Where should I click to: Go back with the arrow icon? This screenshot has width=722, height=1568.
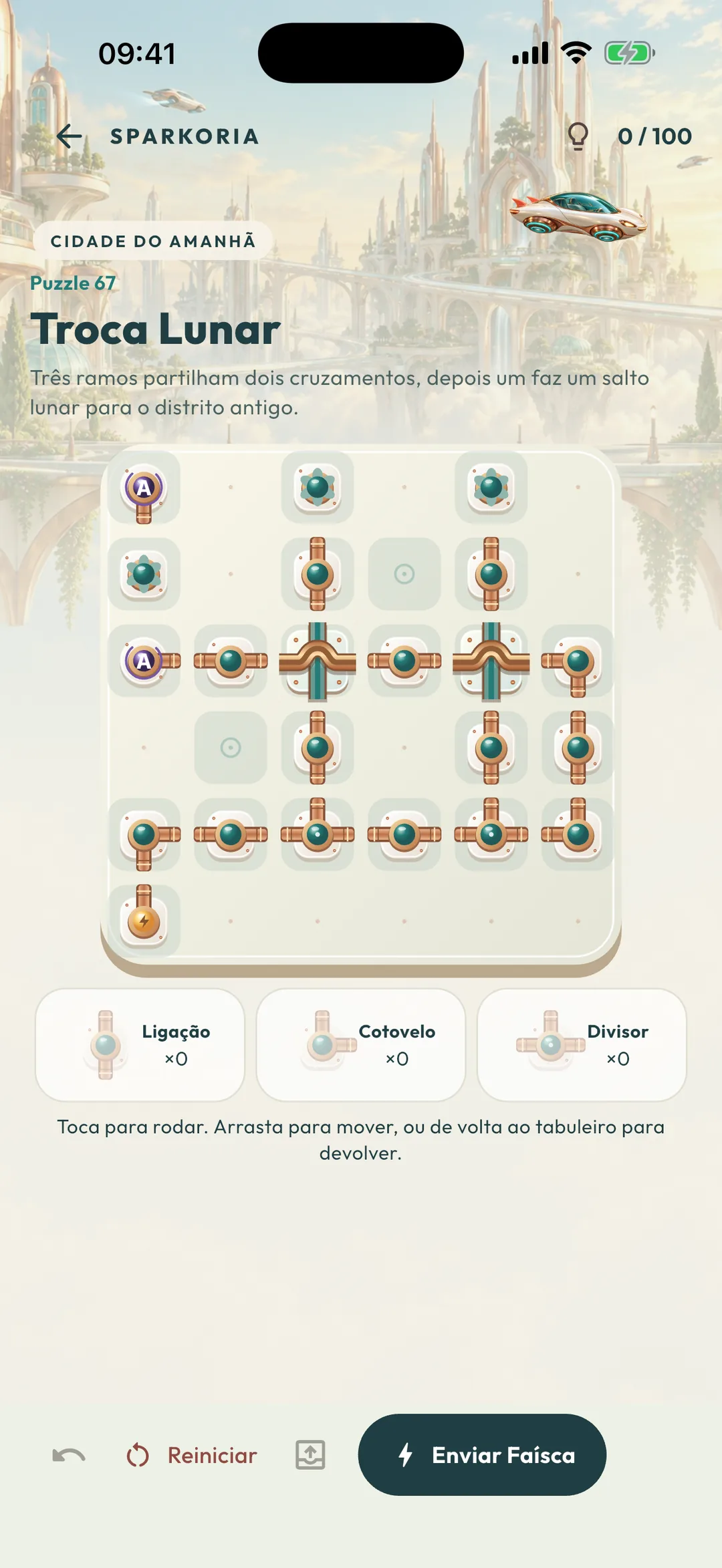(70, 136)
